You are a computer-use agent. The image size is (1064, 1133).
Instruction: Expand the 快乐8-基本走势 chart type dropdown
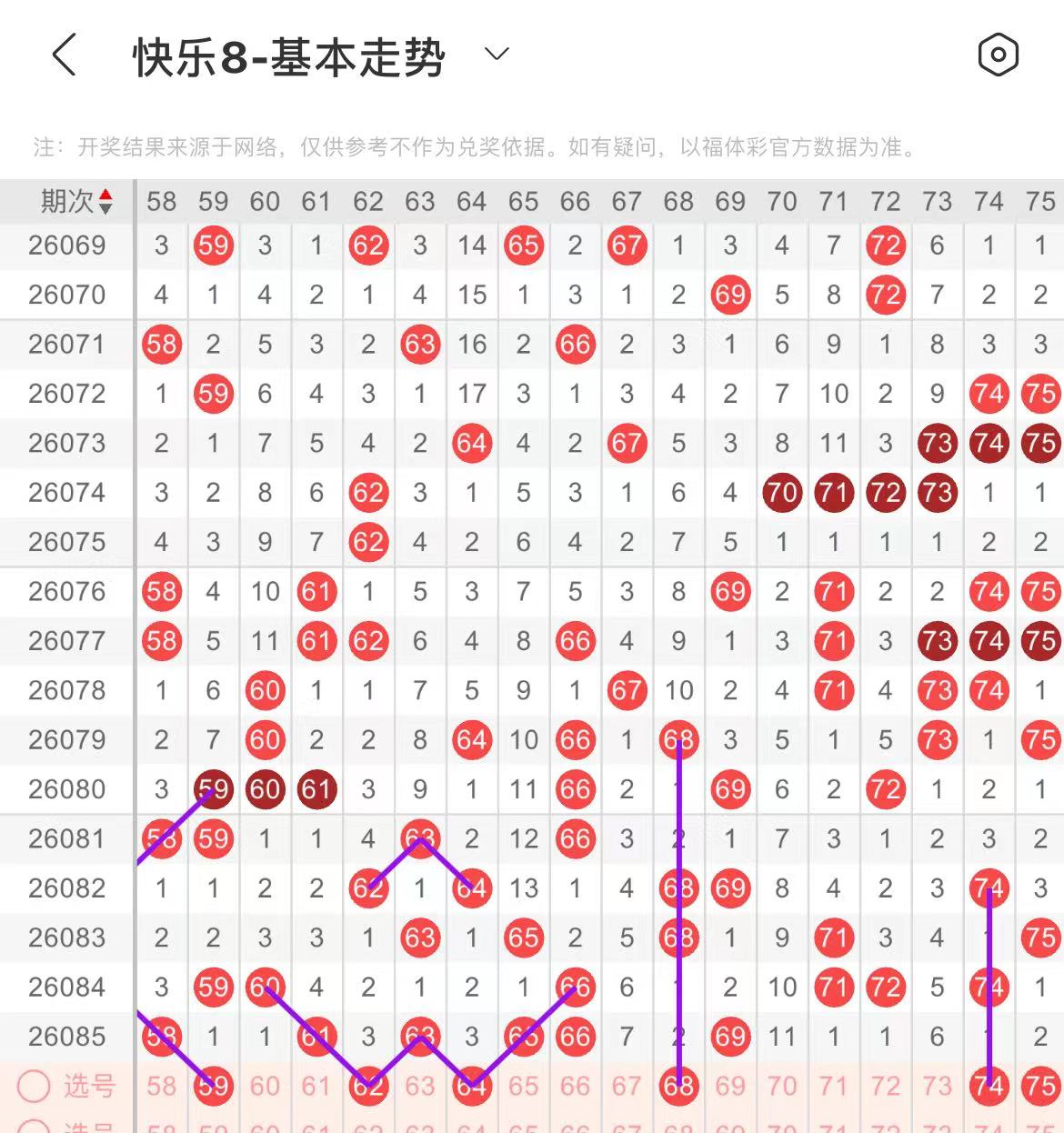tap(497, 55)
